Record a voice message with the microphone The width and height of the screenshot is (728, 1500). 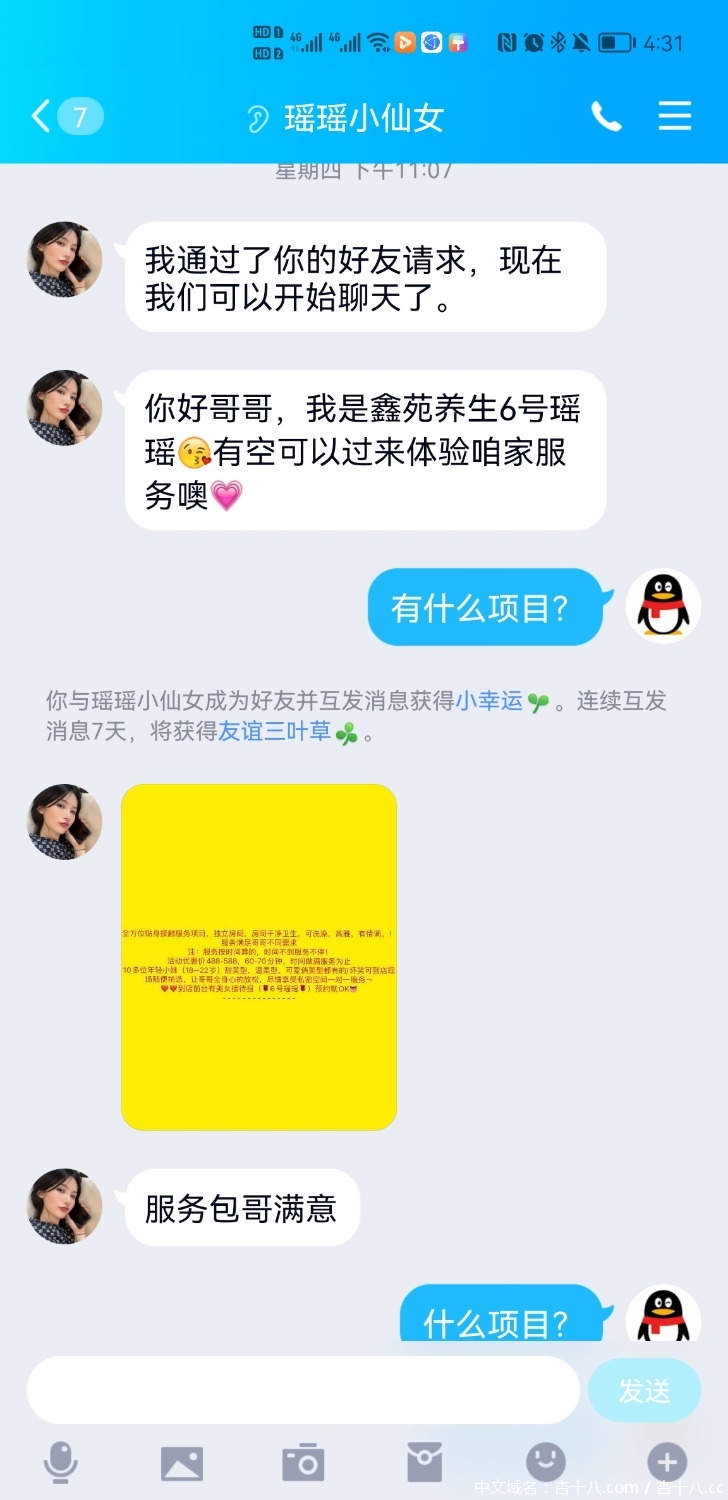[61, 1463]
